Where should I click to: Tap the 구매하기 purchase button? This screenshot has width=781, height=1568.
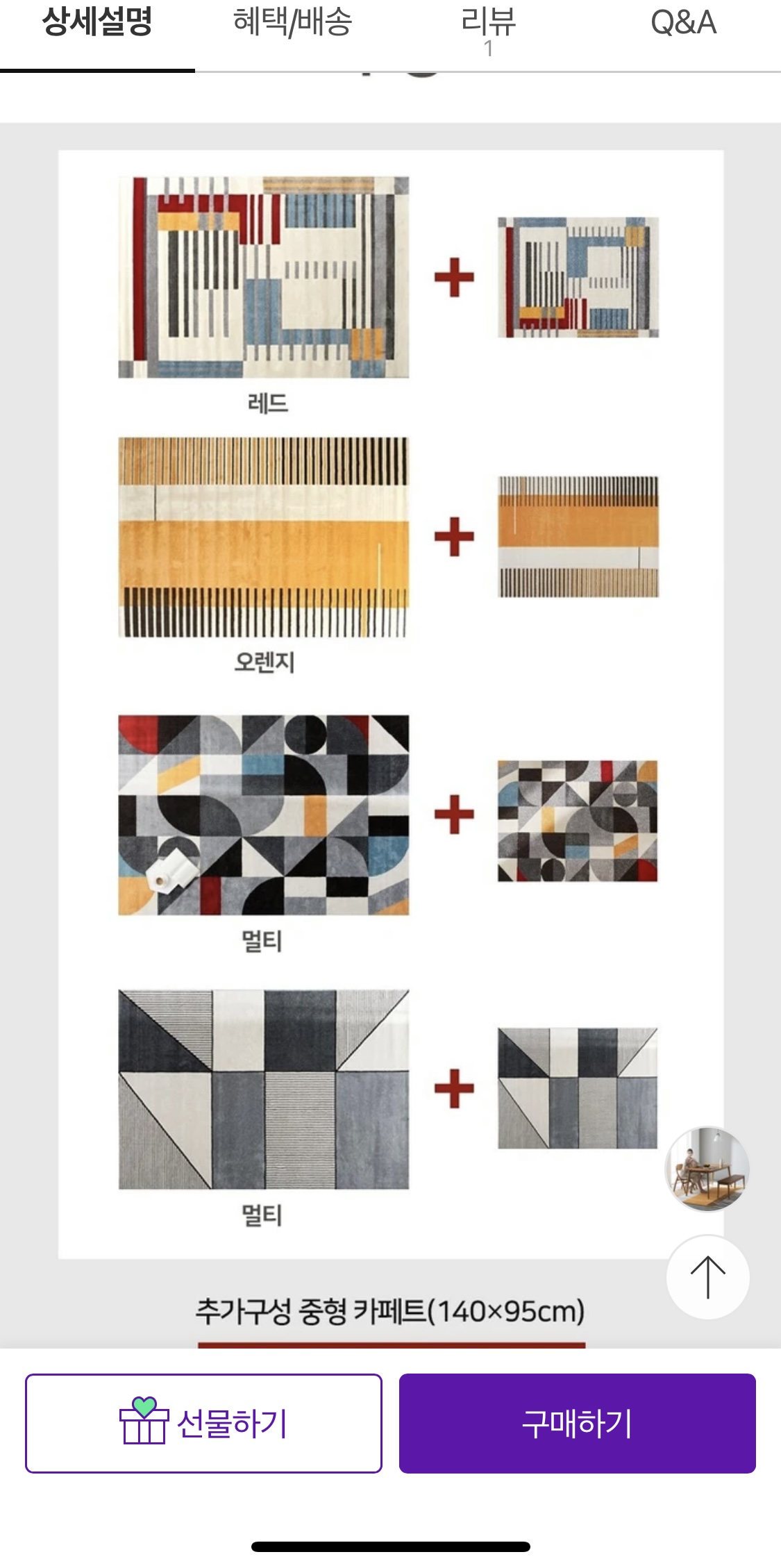coord(577,1423)
